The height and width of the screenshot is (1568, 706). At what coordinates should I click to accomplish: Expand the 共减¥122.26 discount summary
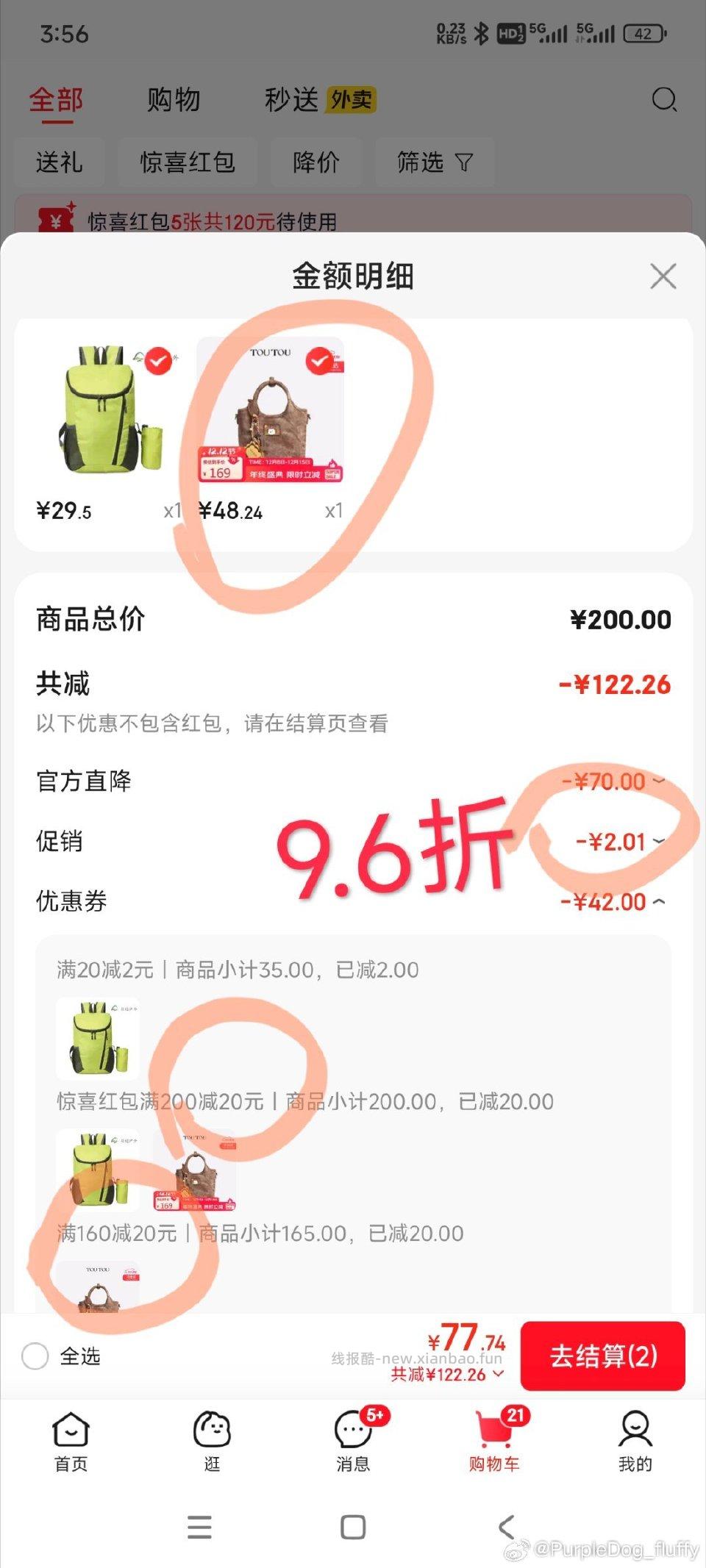499,1375
